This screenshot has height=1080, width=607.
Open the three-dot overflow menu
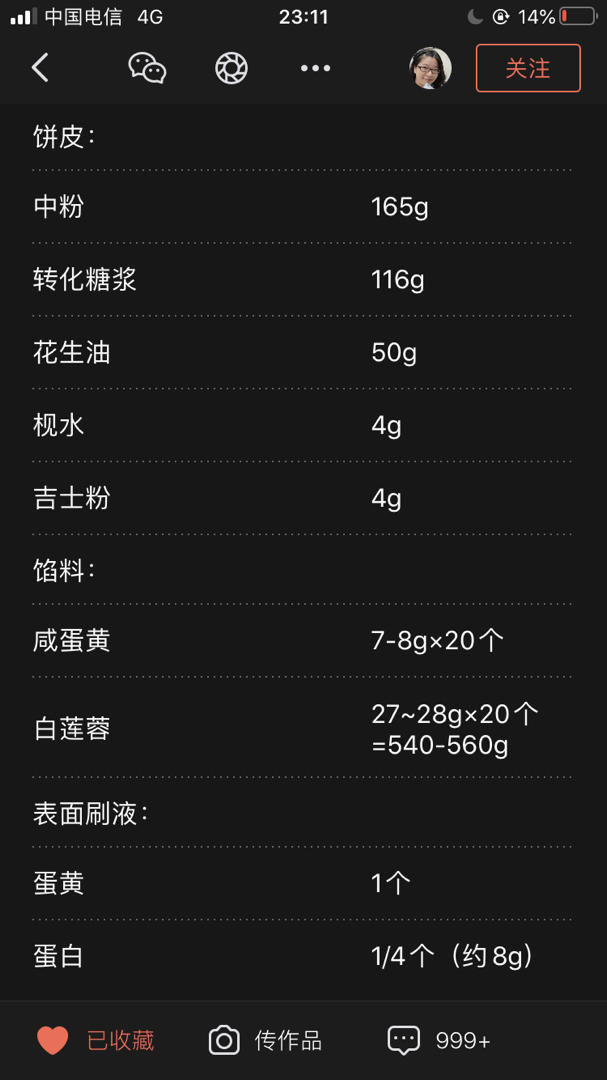pyautogui.click(x=316, y=68)
